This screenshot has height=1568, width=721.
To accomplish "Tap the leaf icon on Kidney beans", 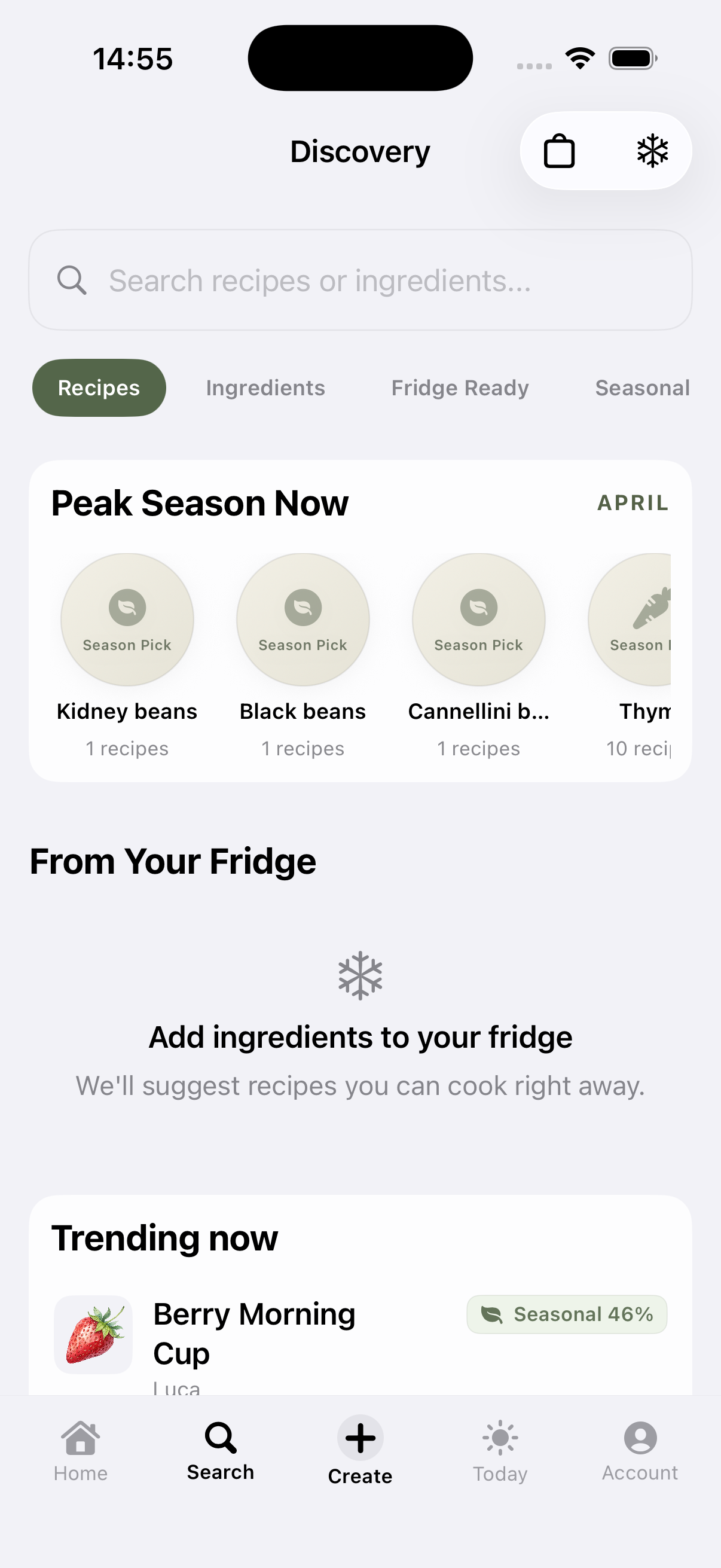I will [x=126, y=606].
